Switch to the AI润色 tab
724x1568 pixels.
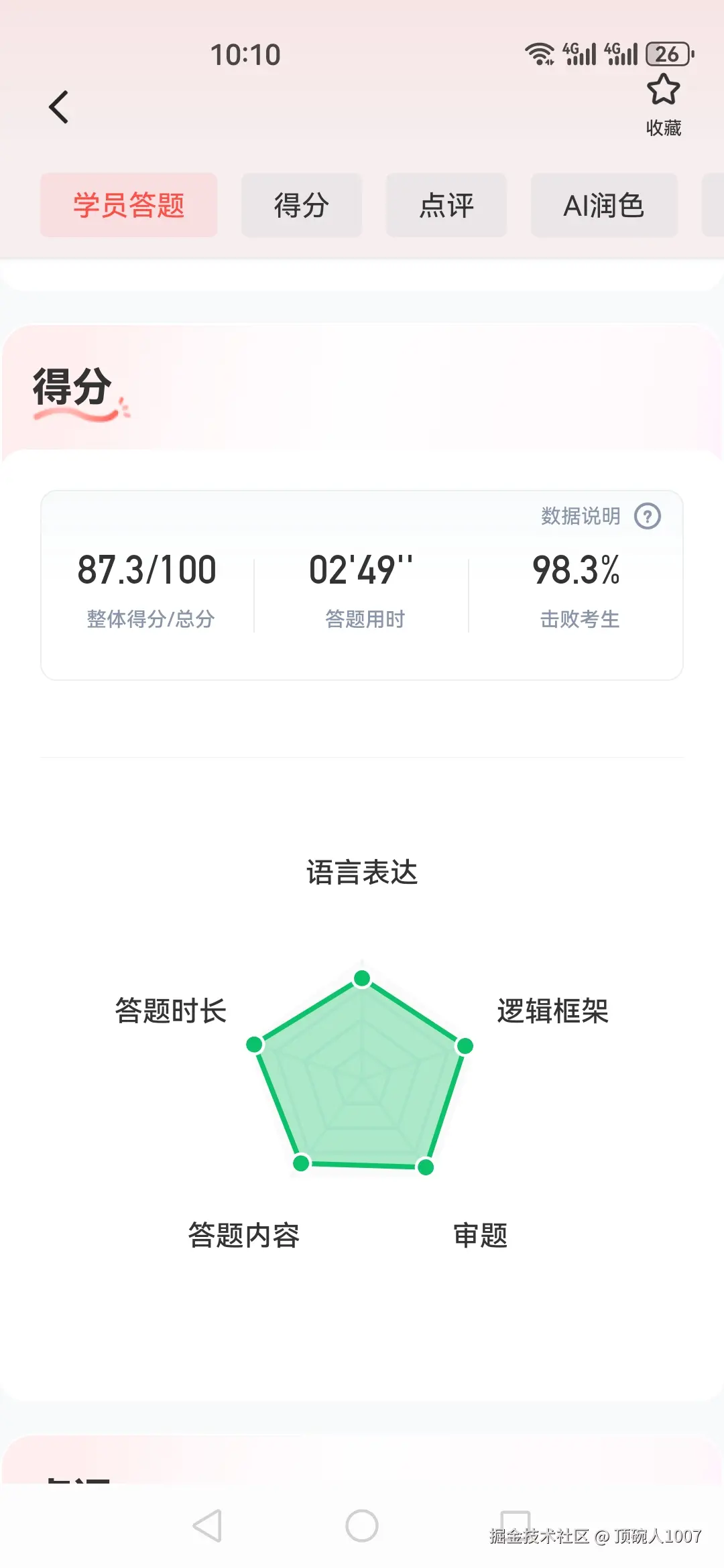coord(603,206)
